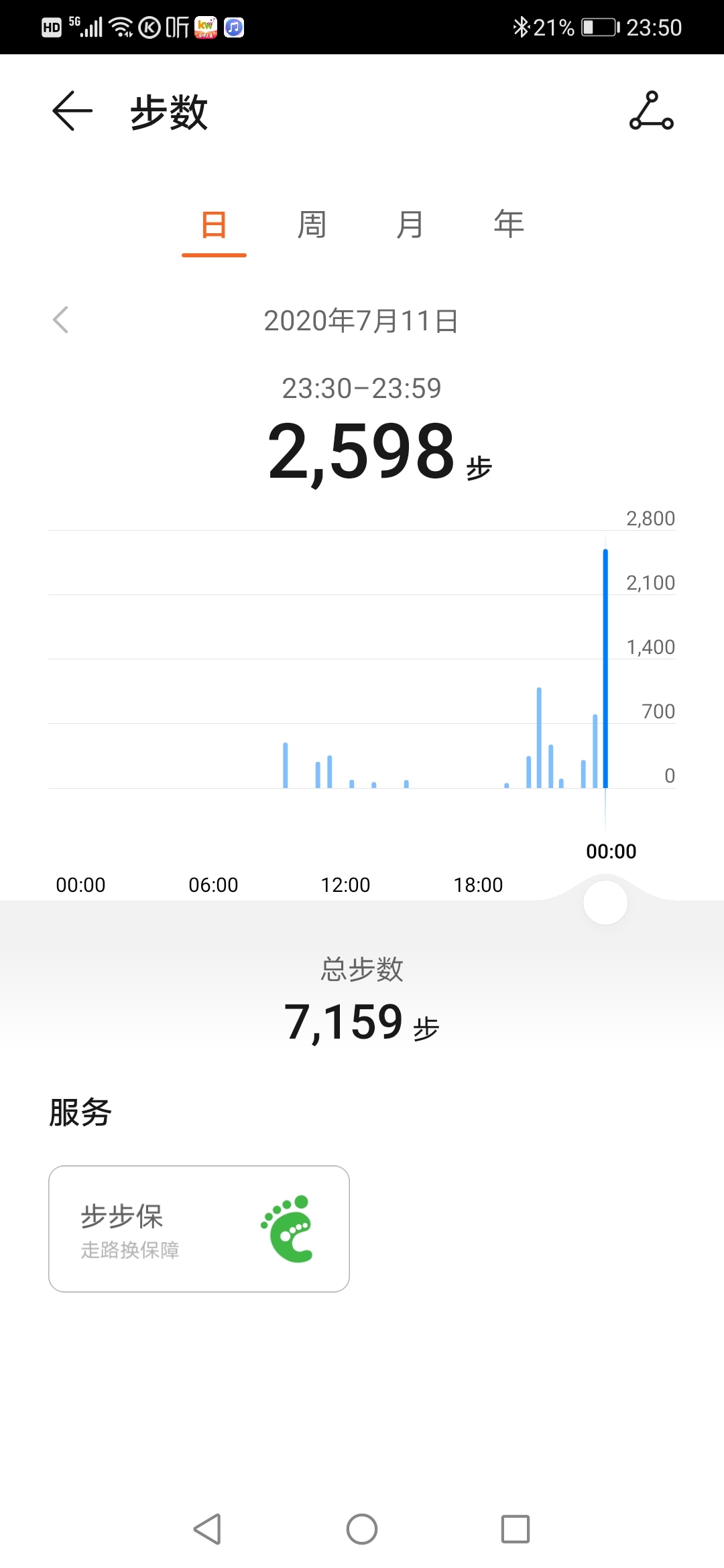Screen dimensions: 724x1568
Task: Tap the system home button
Action: pyautogui.click(x=362, y=1529)
